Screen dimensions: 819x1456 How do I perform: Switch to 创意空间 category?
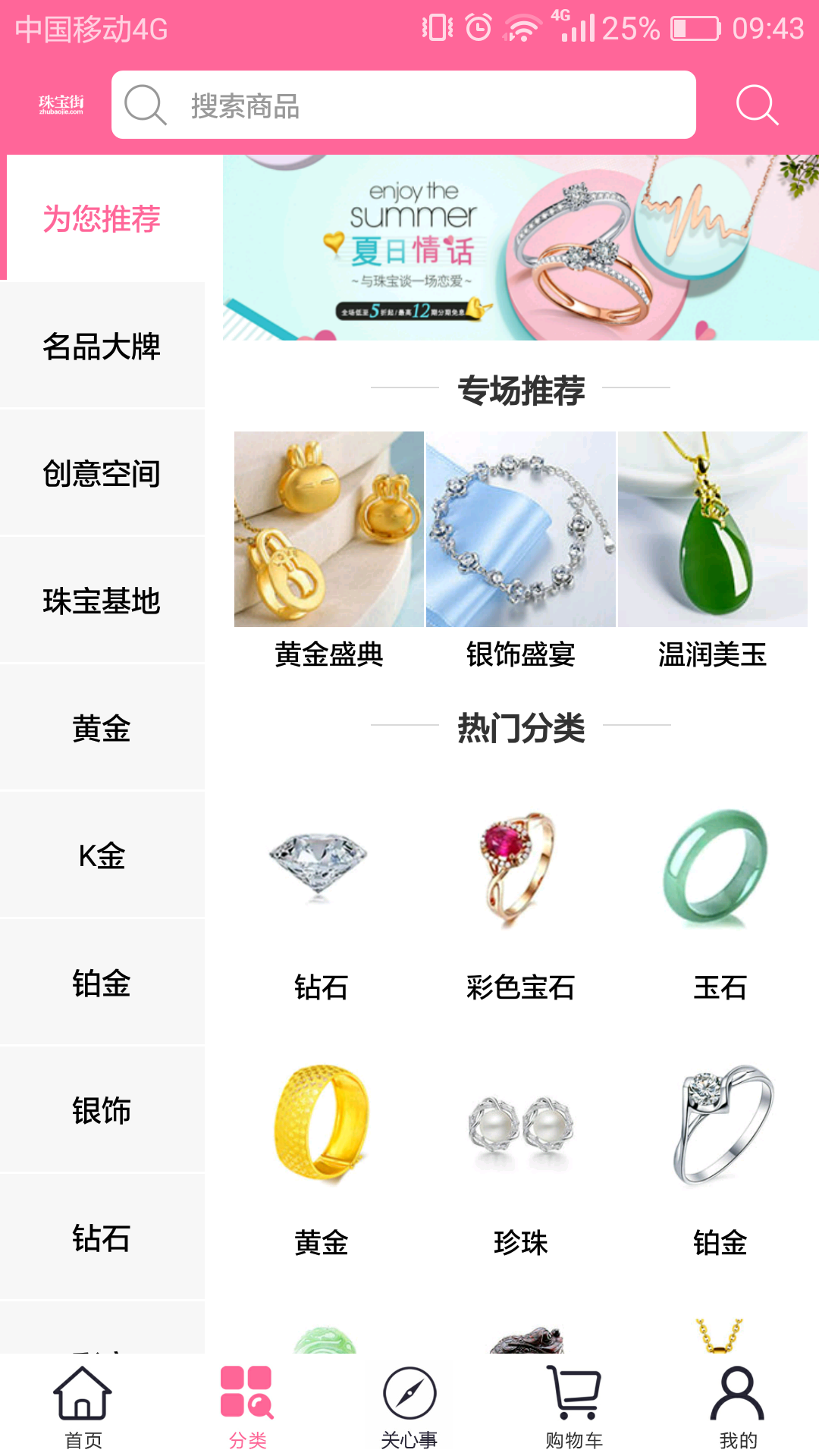point(102,474)
